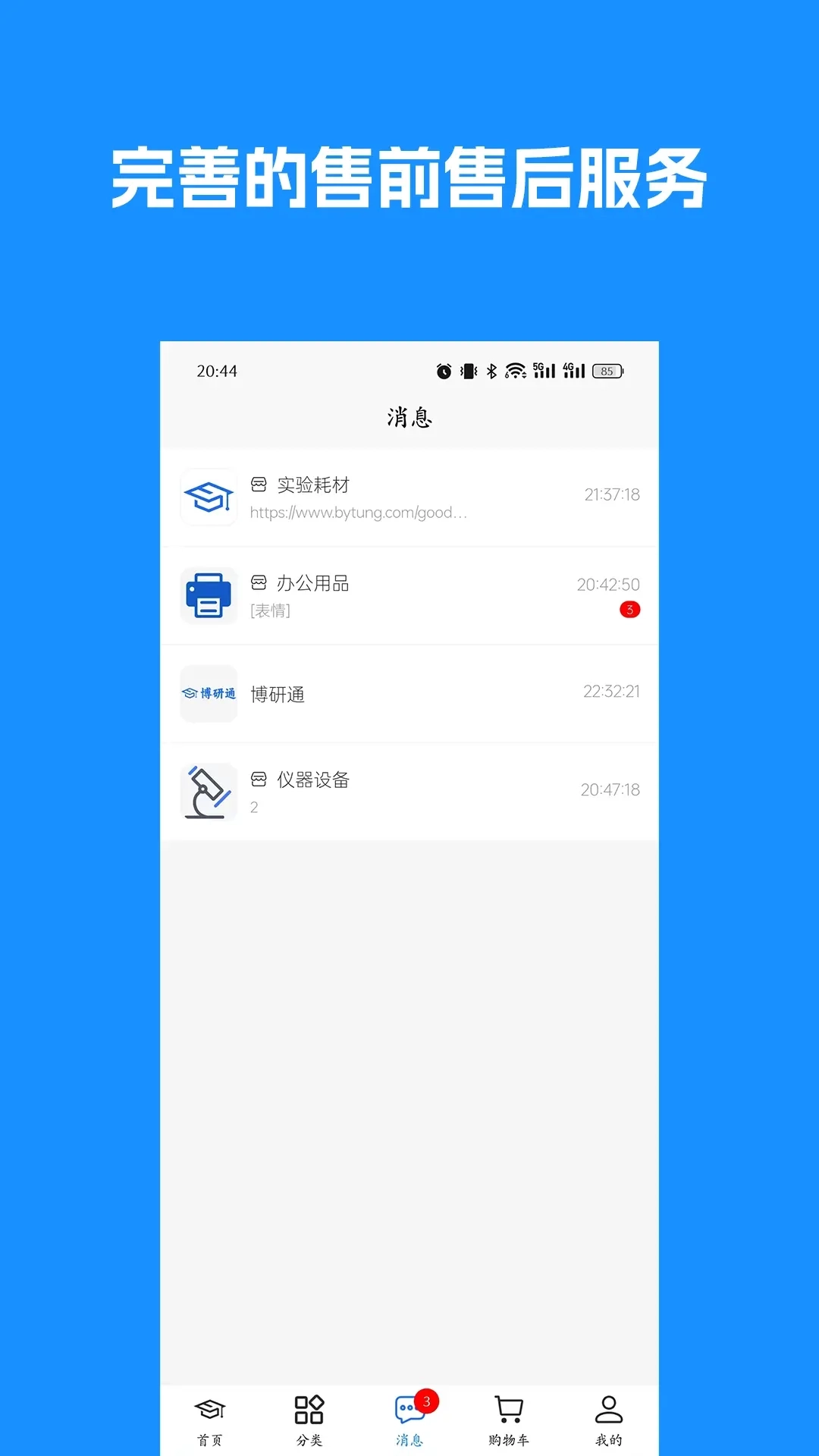Viewport: 819px width, 1456px height.
Task: Tap the graduation cap avatar for 实验耗材
Action: click(209, 497)
